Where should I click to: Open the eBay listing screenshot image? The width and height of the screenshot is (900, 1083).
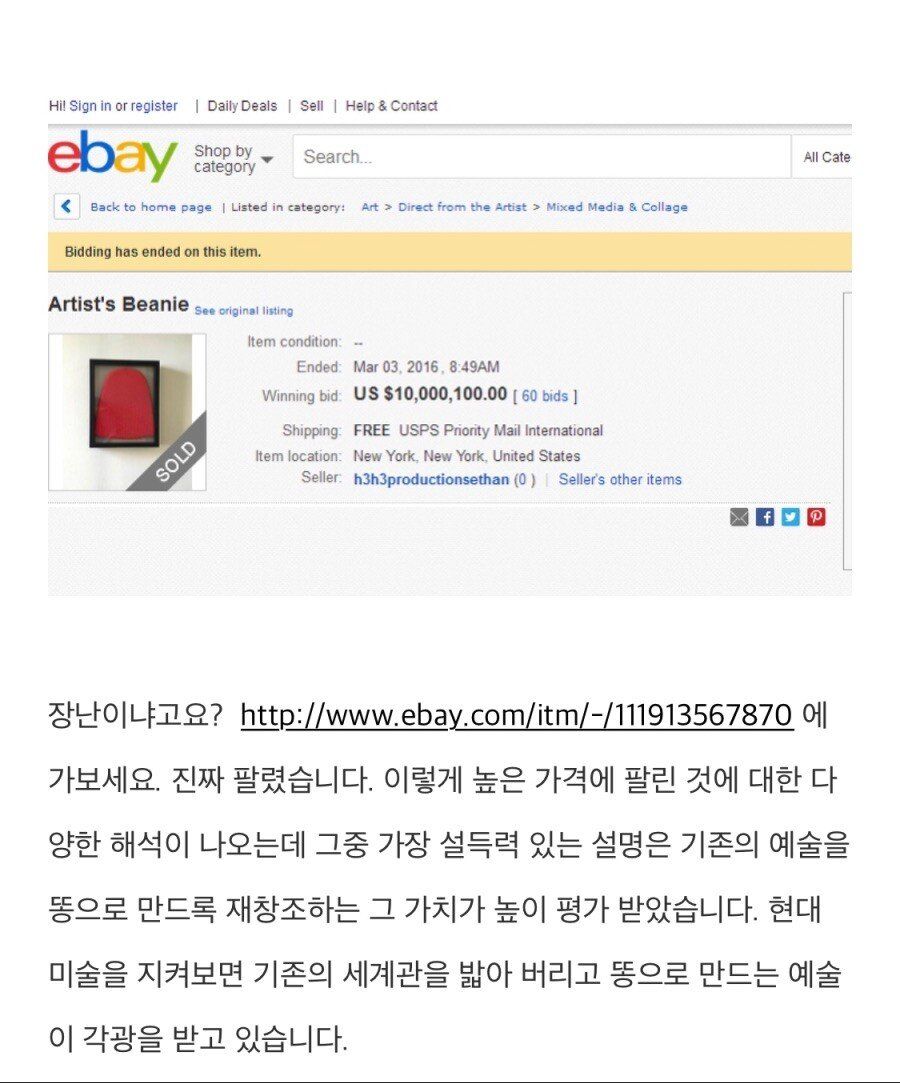(x=450, y=345)
